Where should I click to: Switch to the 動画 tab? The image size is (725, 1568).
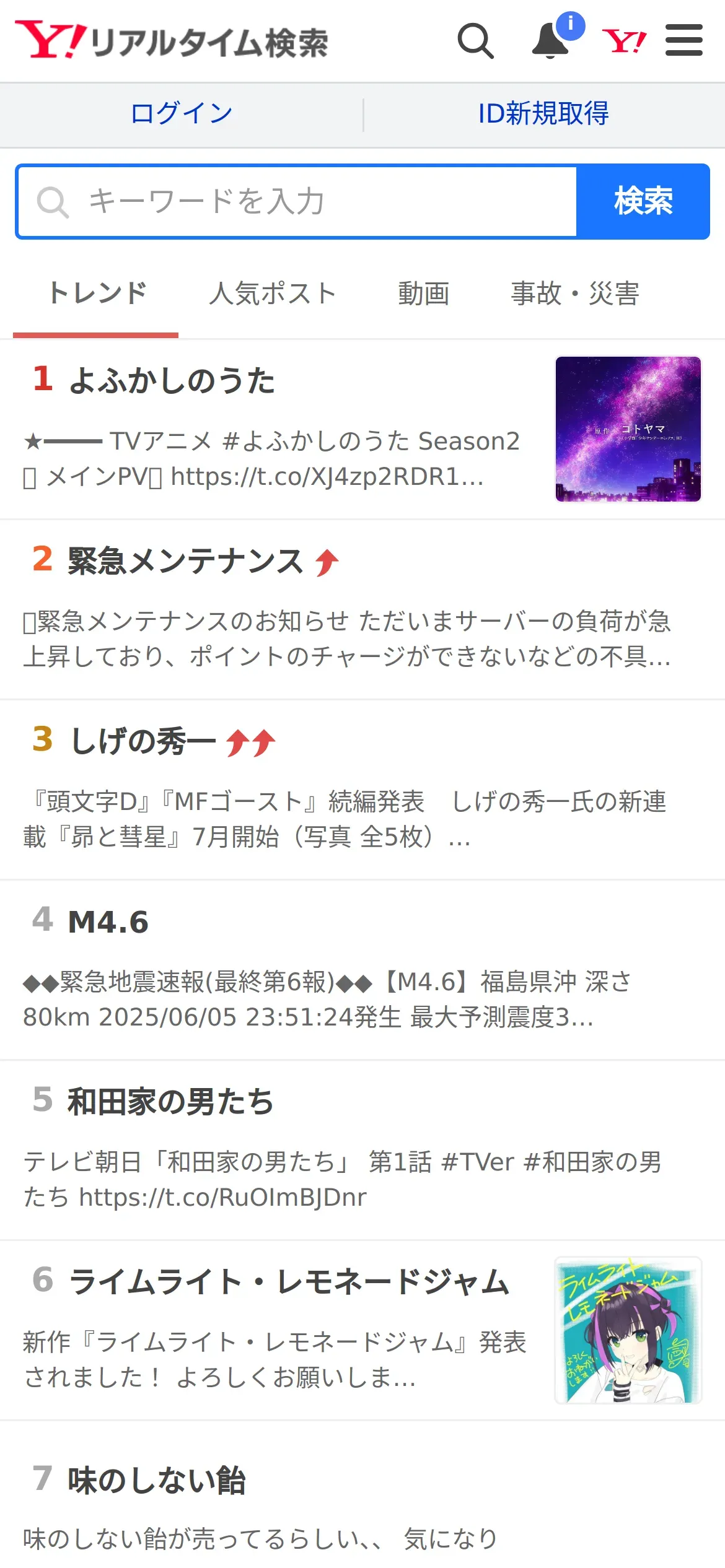(x=423, y=294)
